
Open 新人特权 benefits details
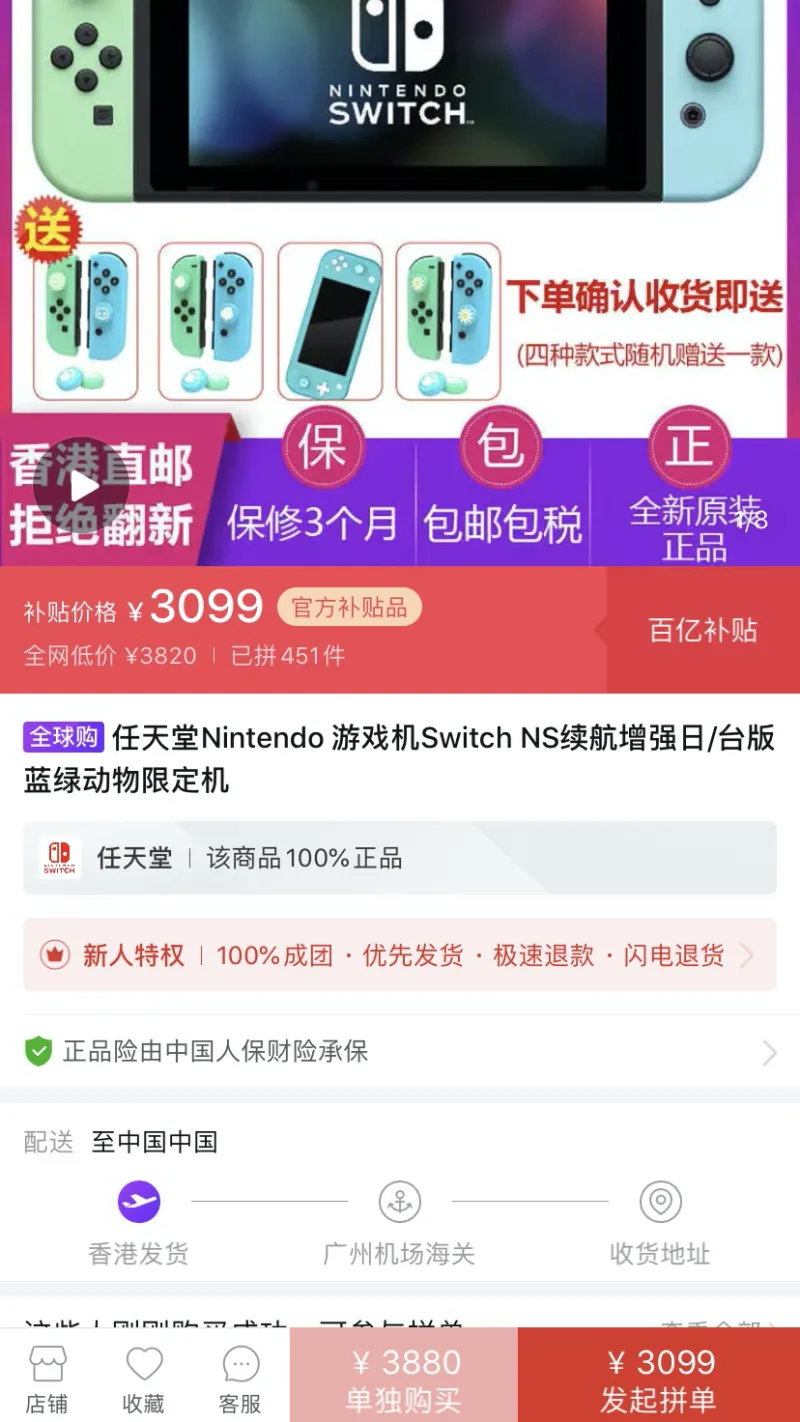click(400, 955)
